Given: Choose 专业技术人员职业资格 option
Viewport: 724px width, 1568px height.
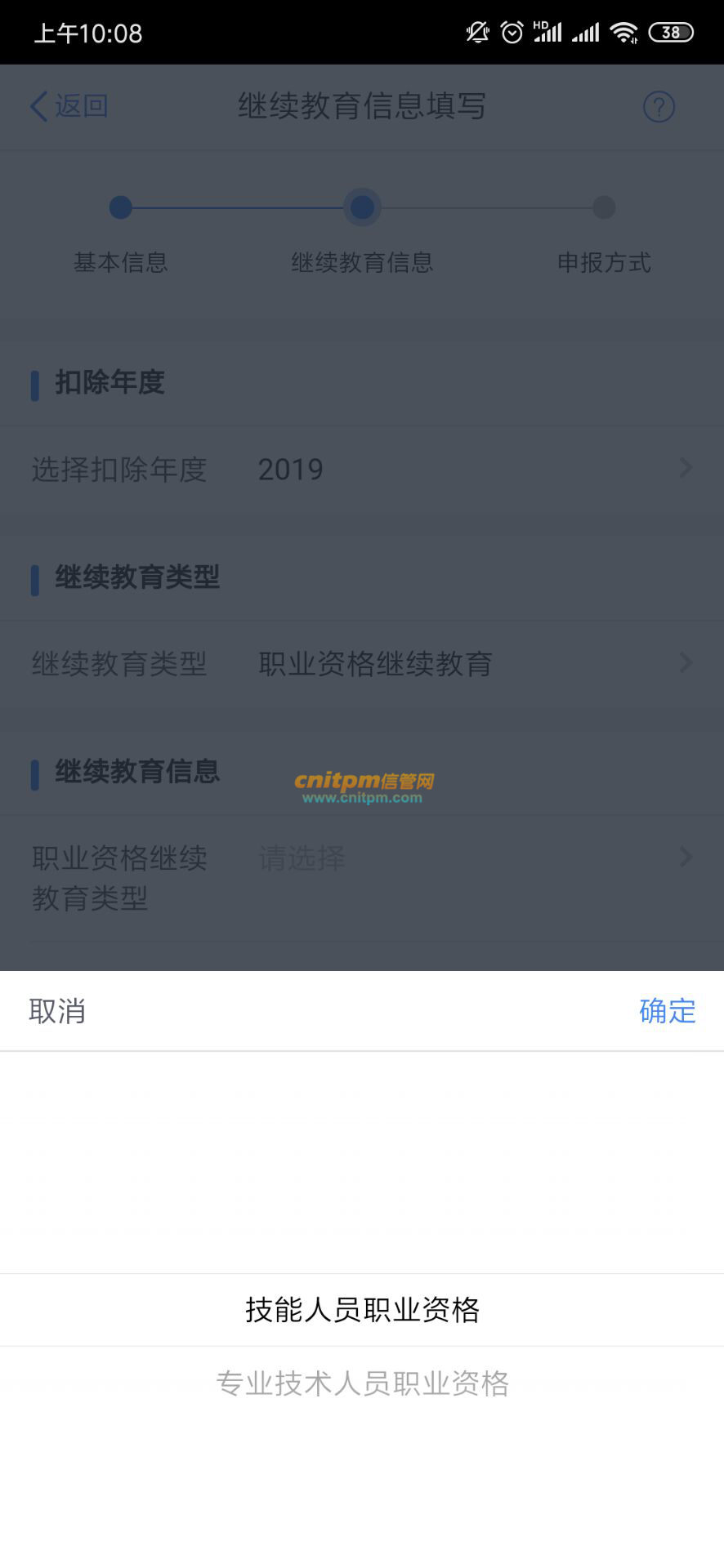Looking at the screenshot, I should tap(362, 1383).
